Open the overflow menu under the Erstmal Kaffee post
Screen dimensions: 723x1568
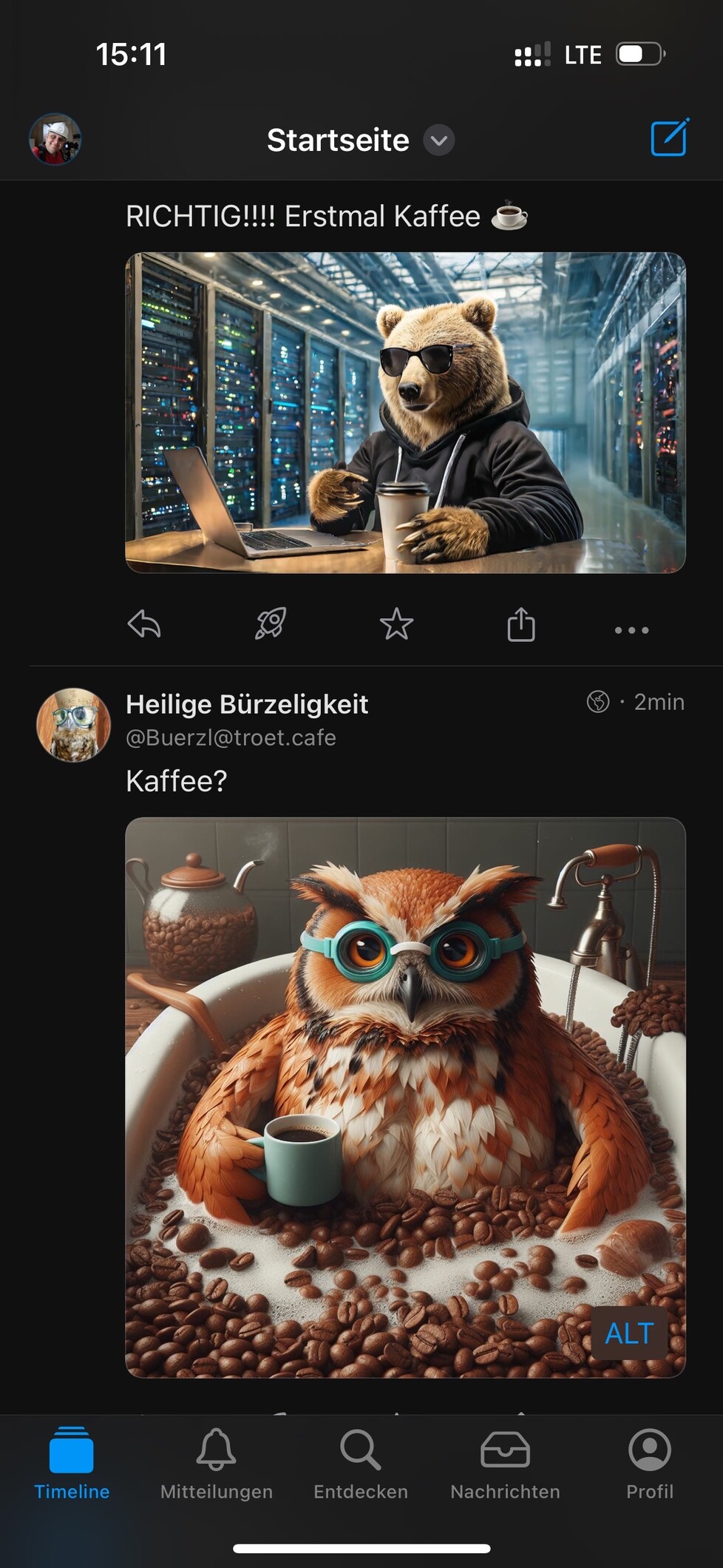pos(631,630)
